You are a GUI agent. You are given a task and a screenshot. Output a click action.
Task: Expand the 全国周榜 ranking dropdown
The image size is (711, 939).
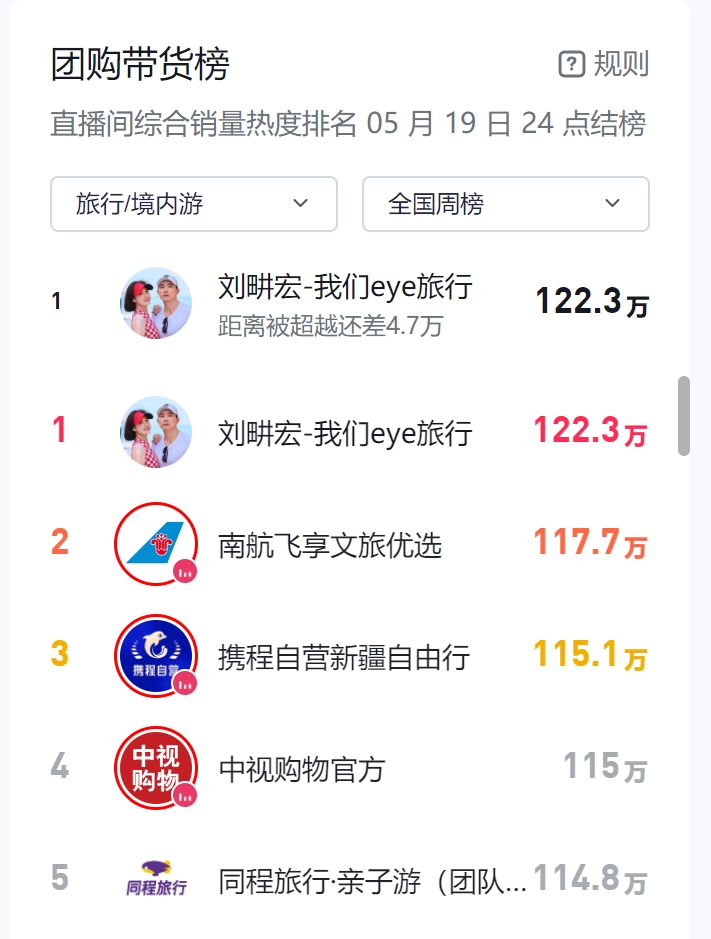pyautogui.click(x=505, y=204)
